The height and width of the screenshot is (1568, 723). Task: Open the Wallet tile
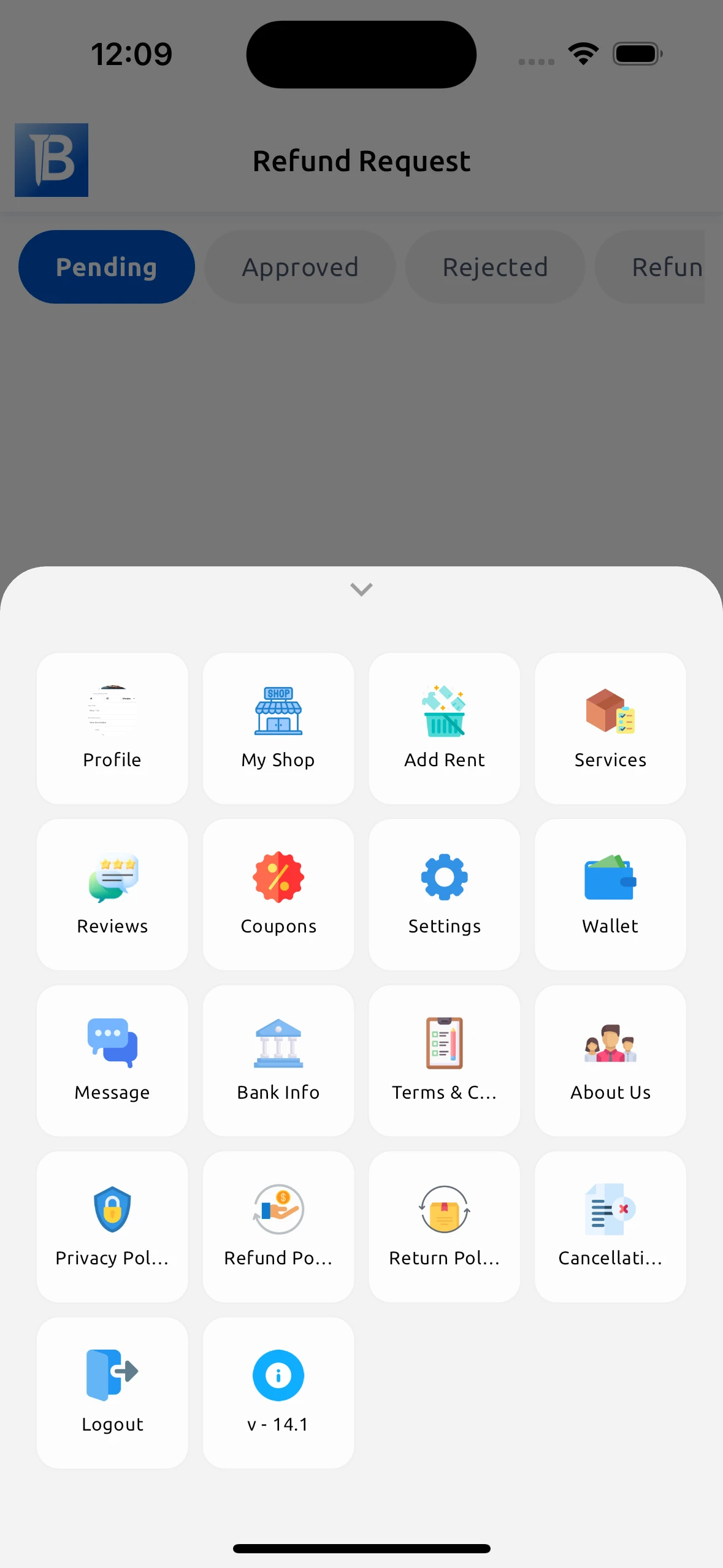tap(610, 894)
